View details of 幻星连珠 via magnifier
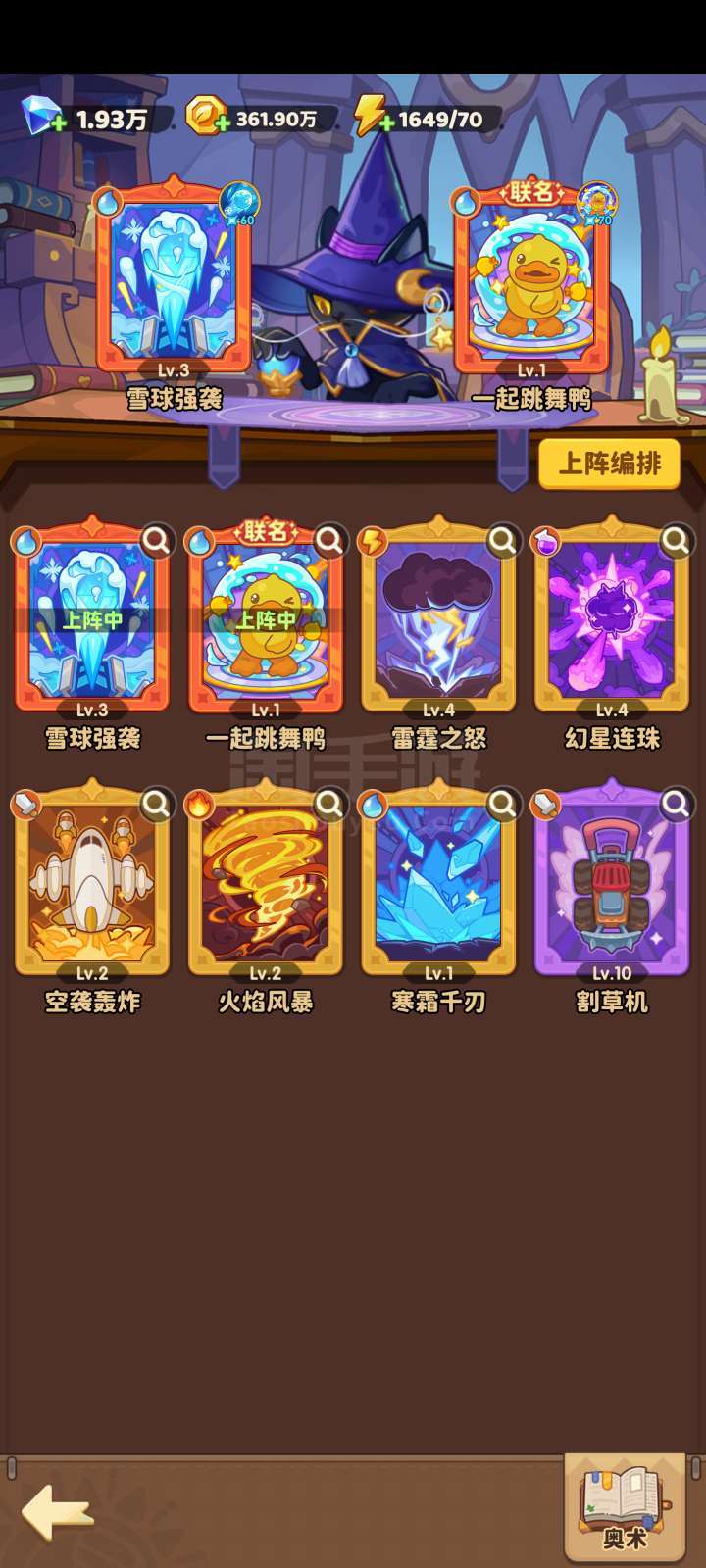This screenshot has width=706, height=1568. click(x=675, y=539)
